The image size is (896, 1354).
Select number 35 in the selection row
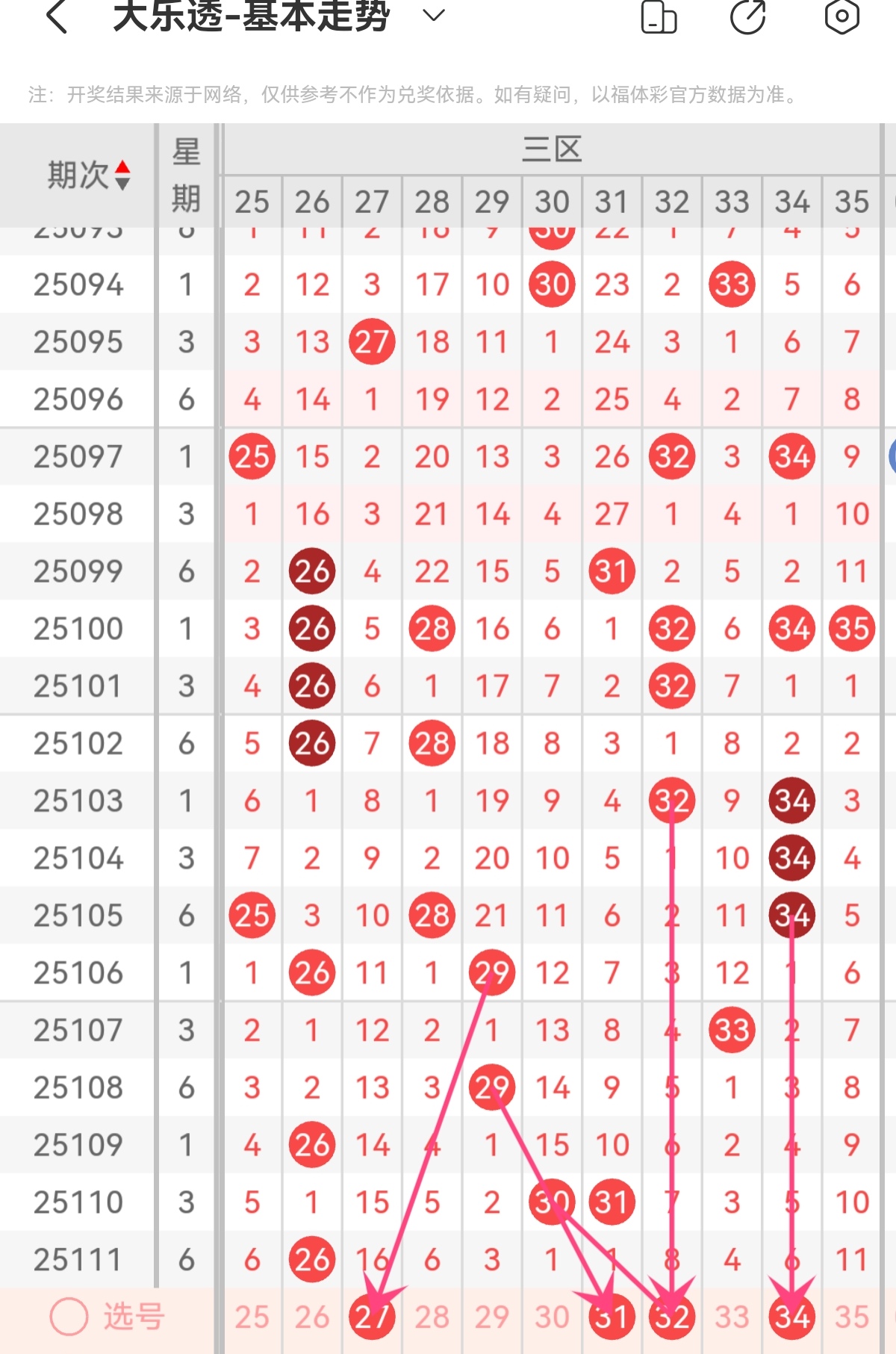tap(852, 1317)
